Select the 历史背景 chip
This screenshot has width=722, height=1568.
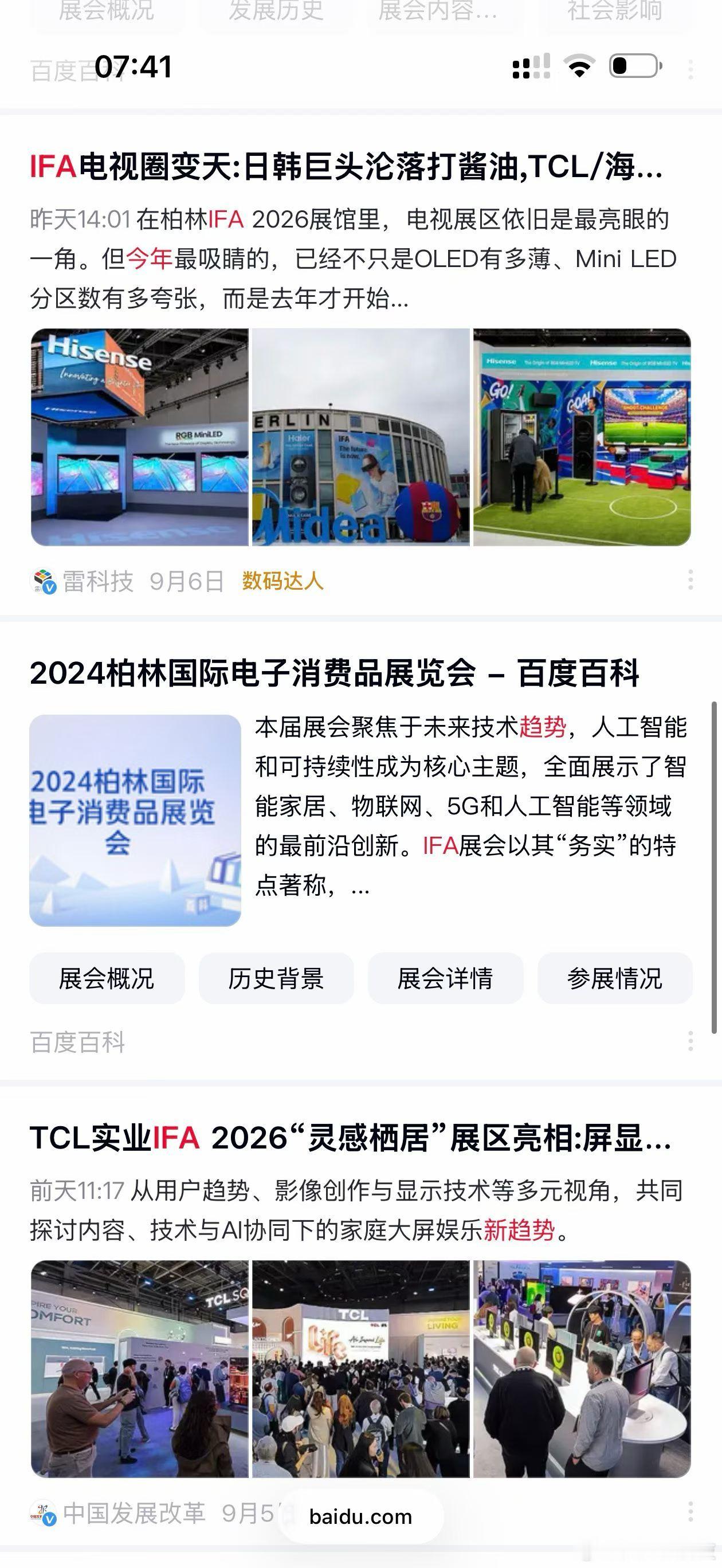[x=276, y=979]
